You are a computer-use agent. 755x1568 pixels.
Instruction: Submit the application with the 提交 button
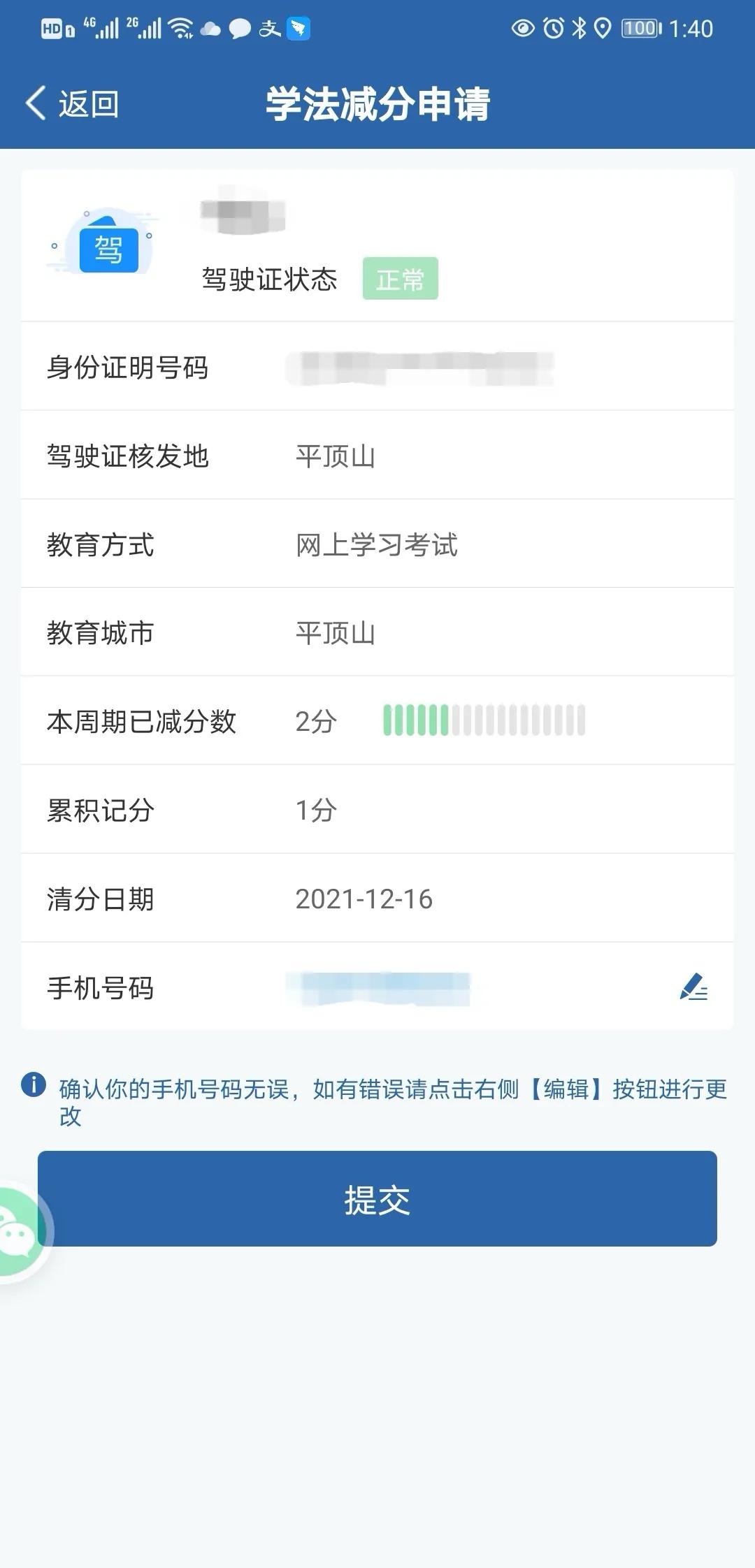pyautogui.click(x=377, y=1199)
